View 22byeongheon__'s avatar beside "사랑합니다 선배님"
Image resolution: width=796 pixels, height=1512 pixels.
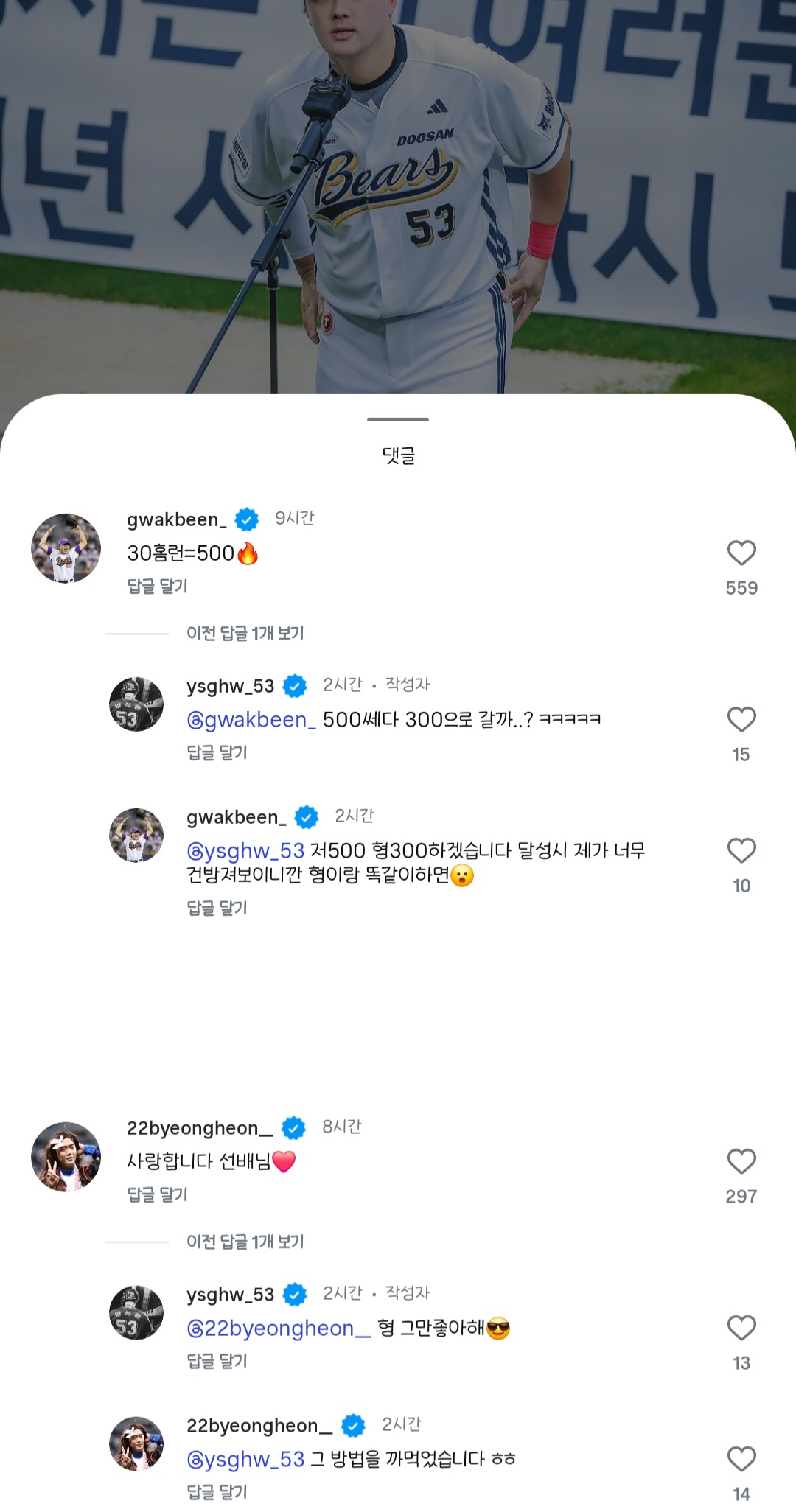[x=66, y=1157]
